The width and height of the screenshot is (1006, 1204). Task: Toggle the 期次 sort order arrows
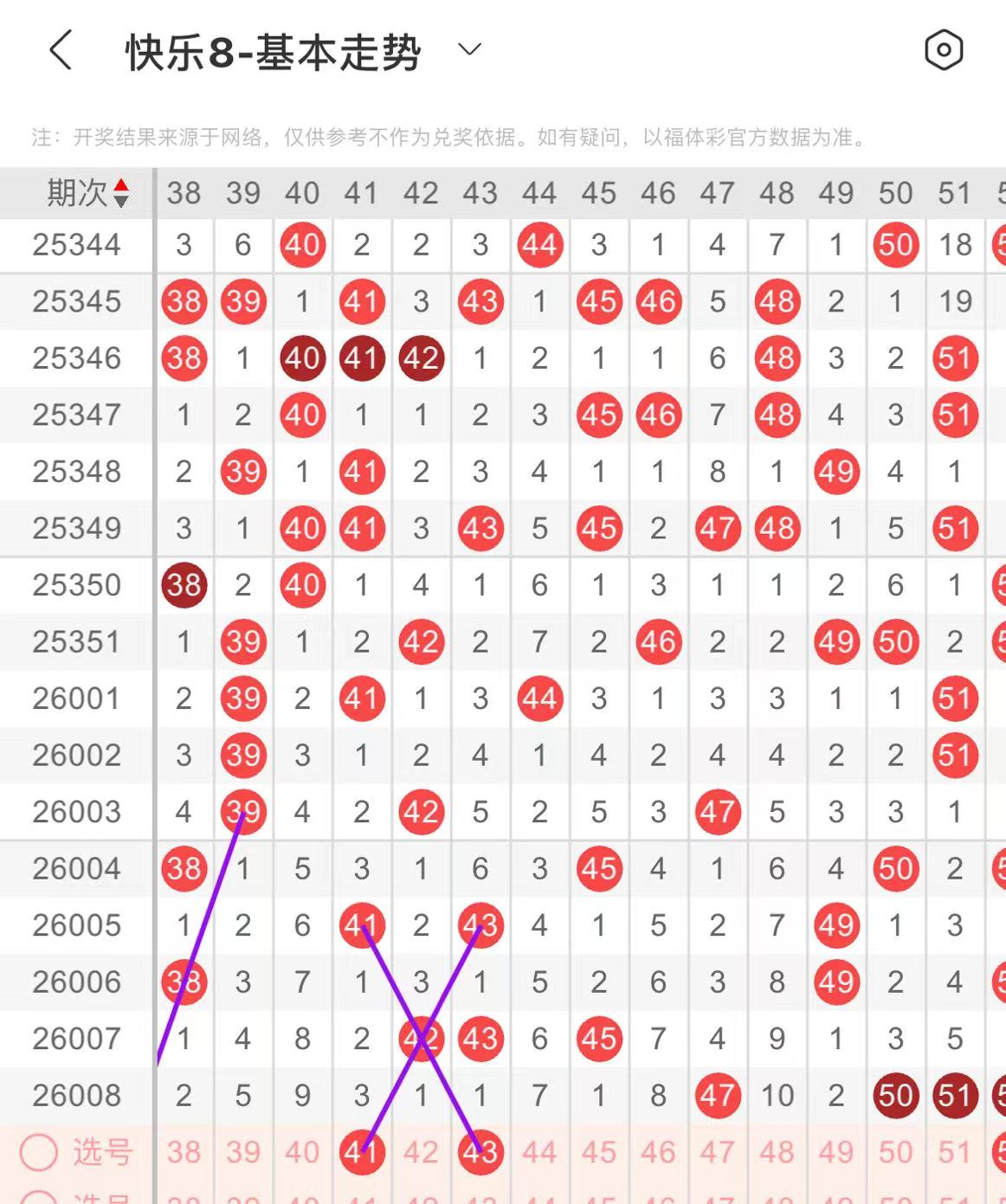pyautogui.click(x=121, y=193)
